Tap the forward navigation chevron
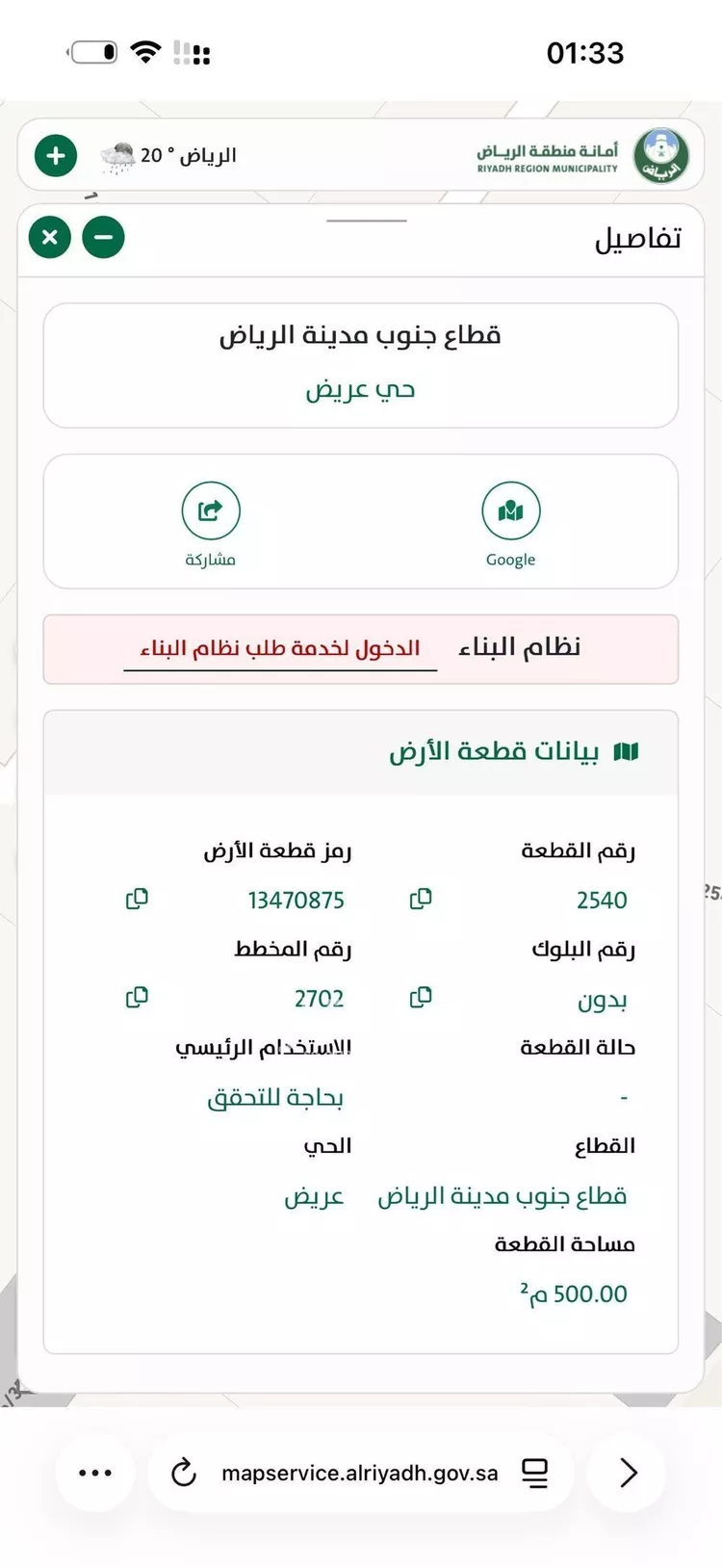Image resolution: width=722 pixels, height=1568 pixels. tap(627, 1472)
